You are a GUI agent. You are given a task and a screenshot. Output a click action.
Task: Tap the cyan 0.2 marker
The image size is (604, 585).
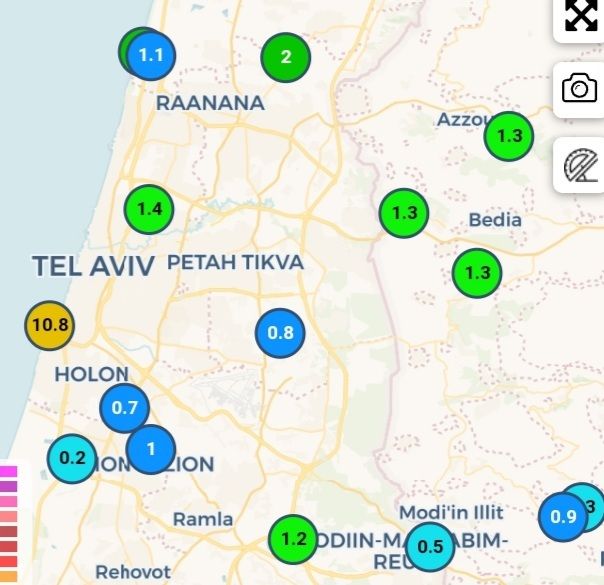click(x=72, y=459)
